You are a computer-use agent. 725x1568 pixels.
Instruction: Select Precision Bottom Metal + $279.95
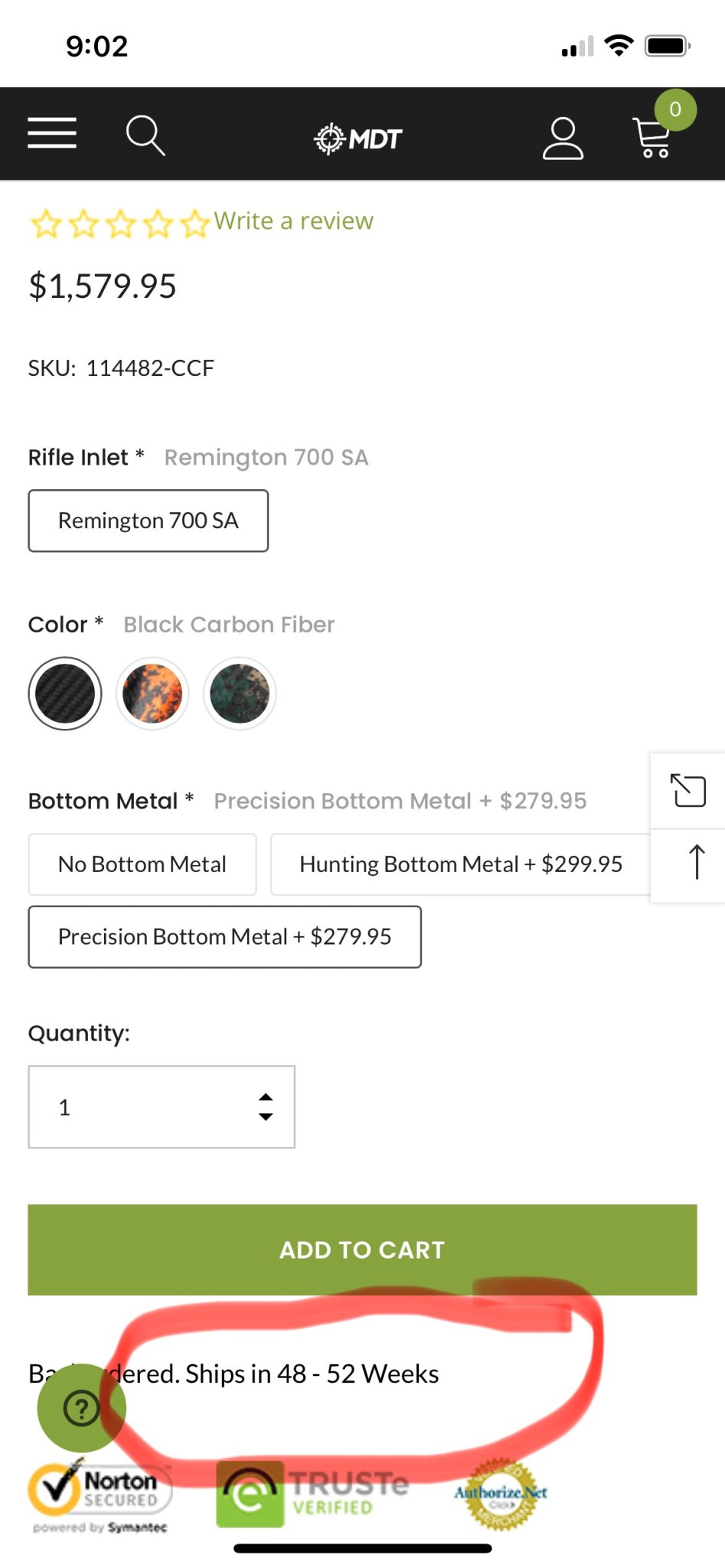(224, 937)
